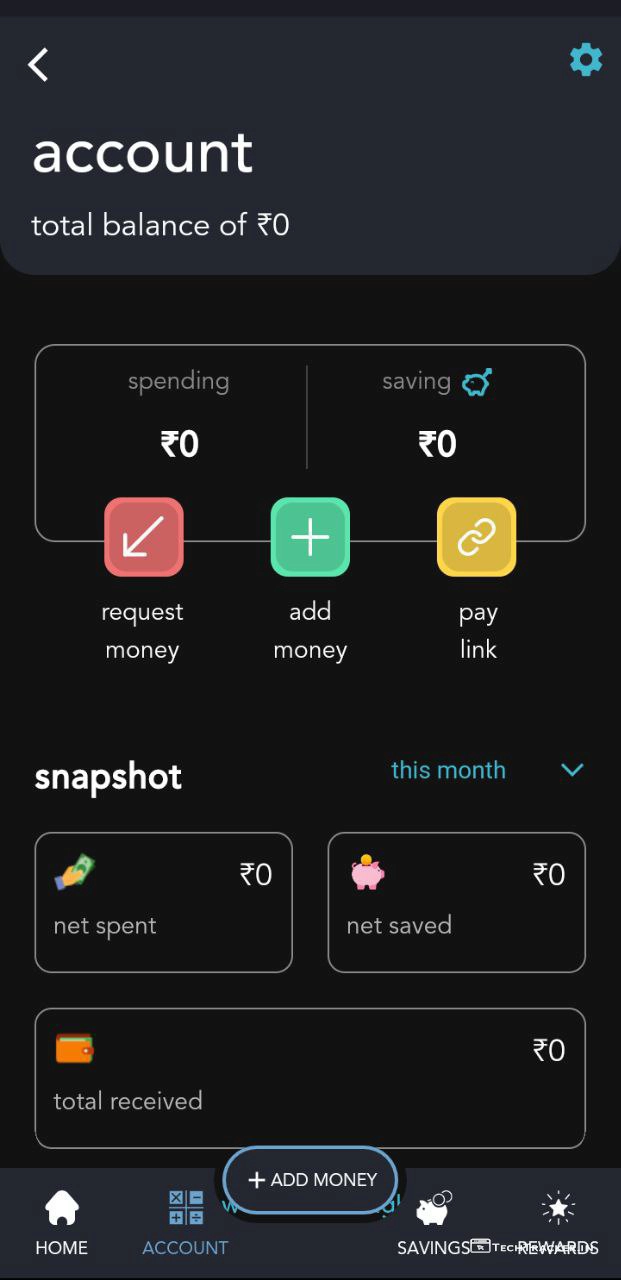The image size is (621, 1280).
Task: Go back using the top arrow
Action: 38,64
